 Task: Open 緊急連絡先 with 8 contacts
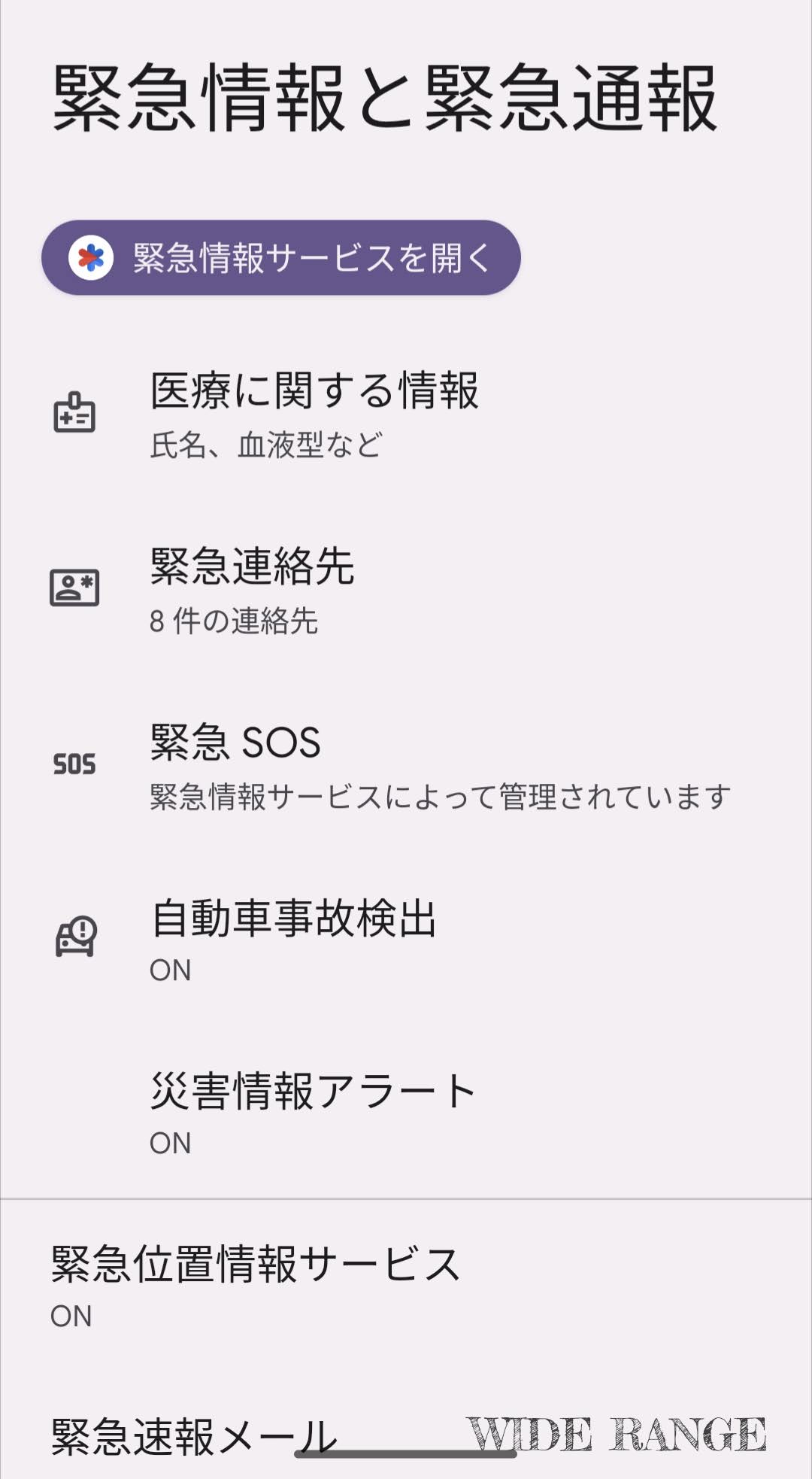coord(252,589)
